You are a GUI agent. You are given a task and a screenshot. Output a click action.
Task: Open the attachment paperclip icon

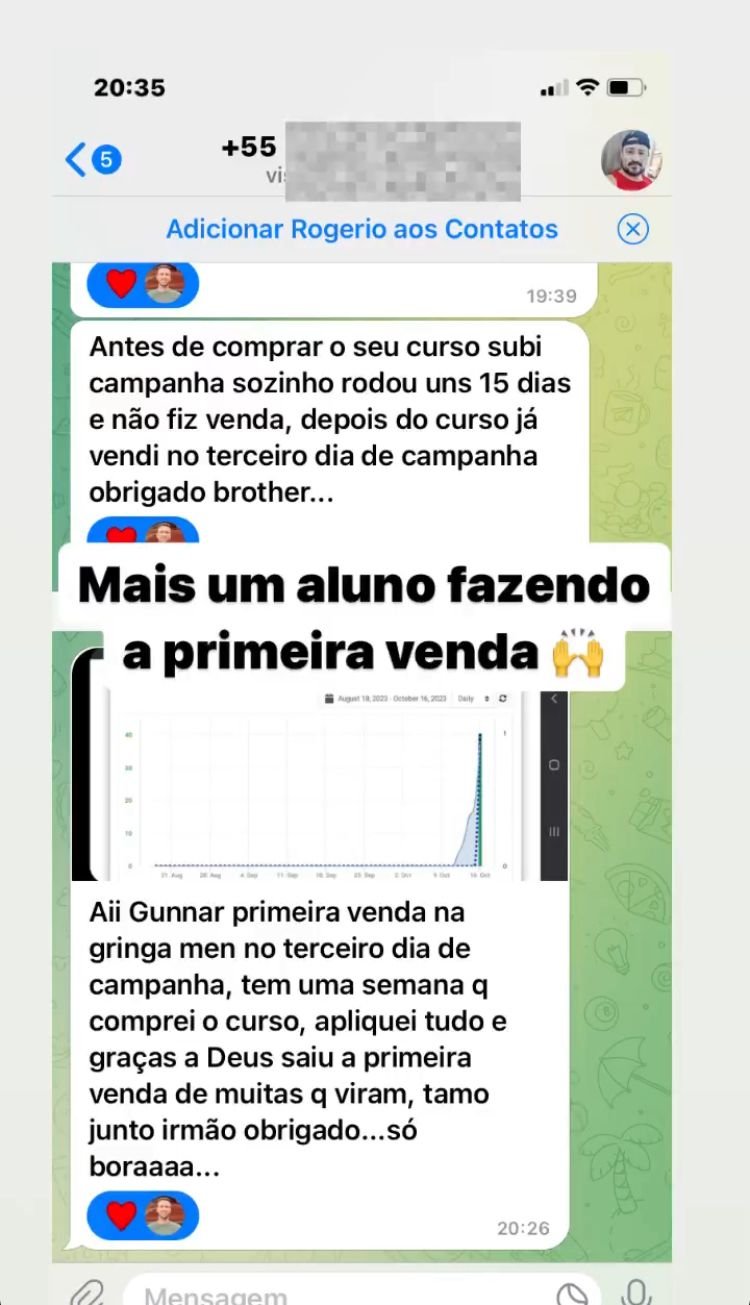[x=89, y=1292]
